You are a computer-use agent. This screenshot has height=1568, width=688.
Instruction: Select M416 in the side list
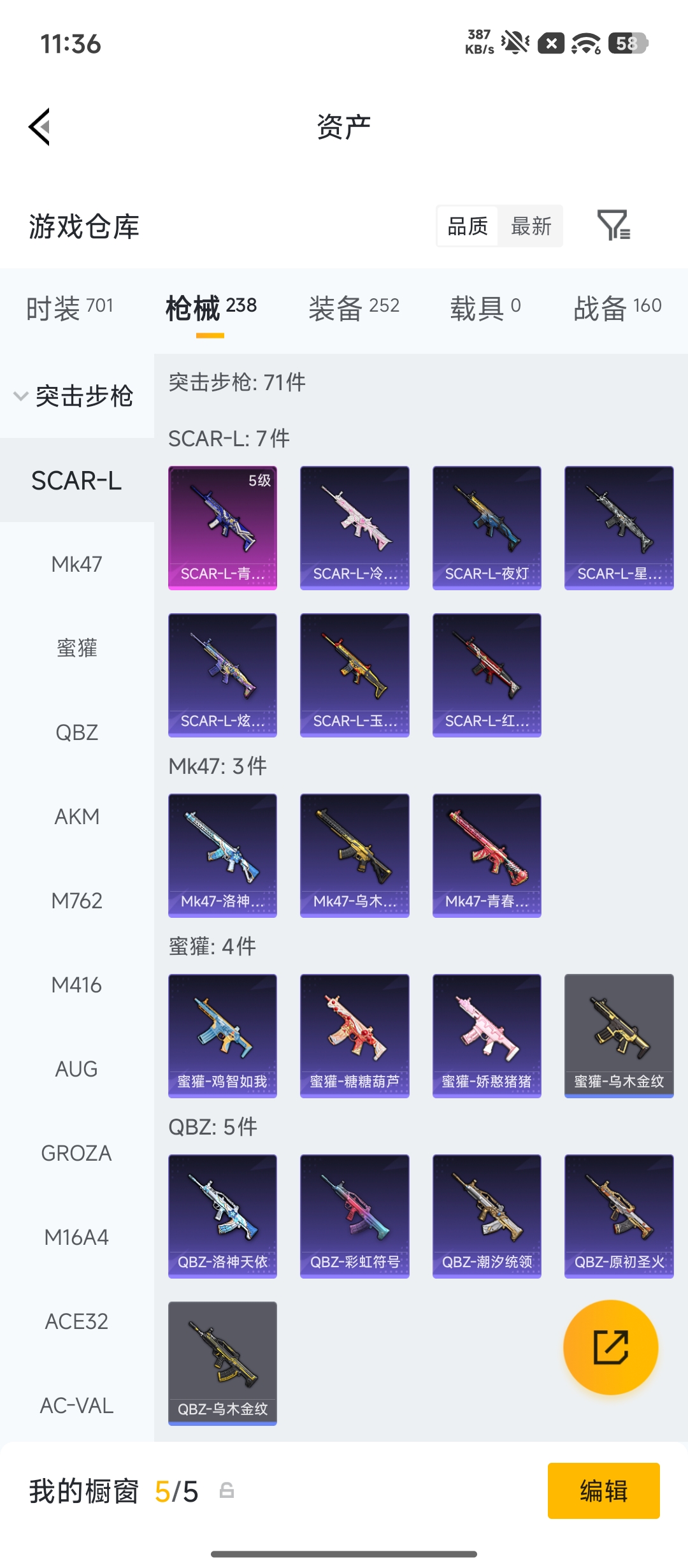(76, 985)
